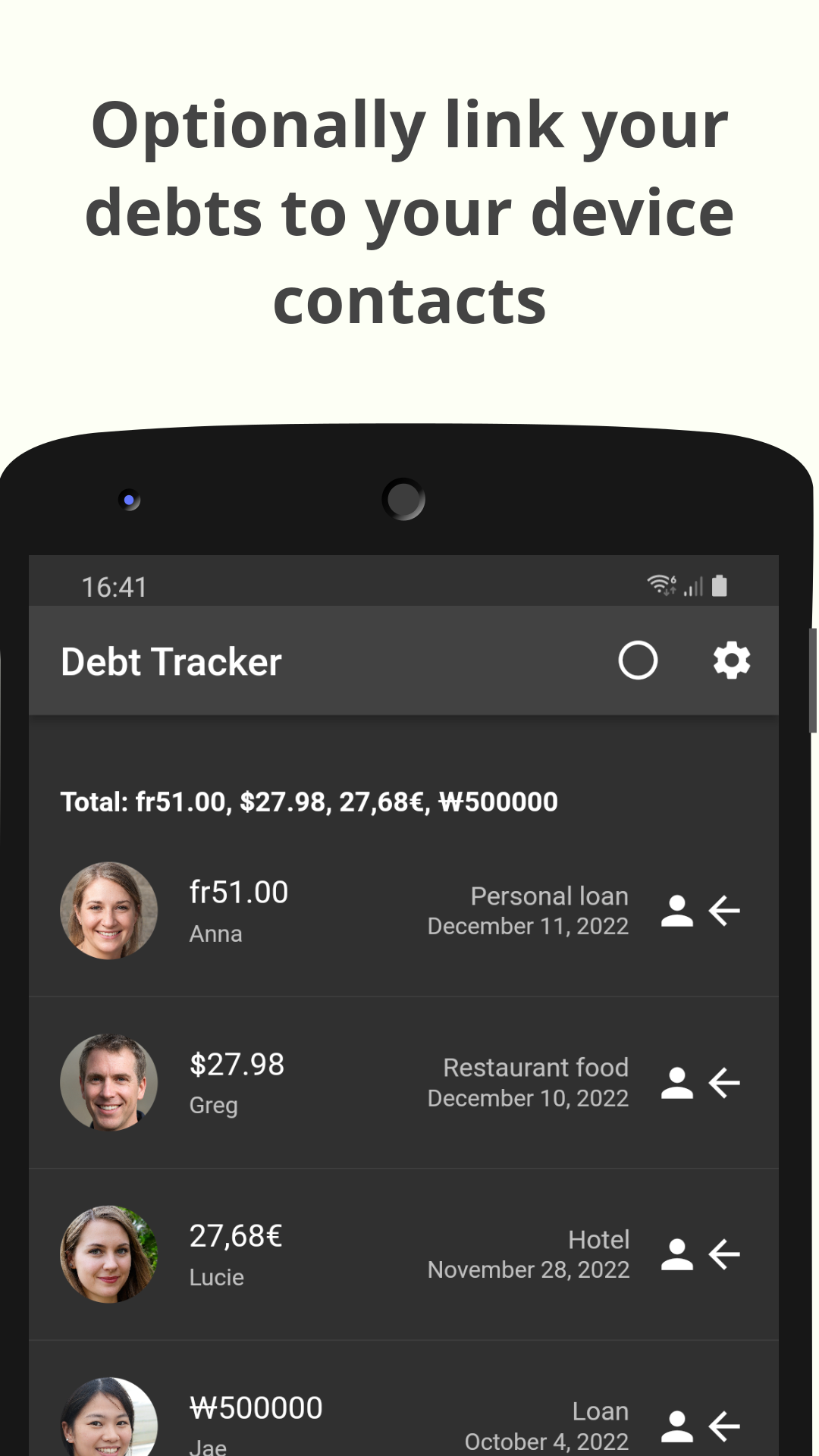
Task: Tap the clock in the status bar
Action: (x=114, y=586)
